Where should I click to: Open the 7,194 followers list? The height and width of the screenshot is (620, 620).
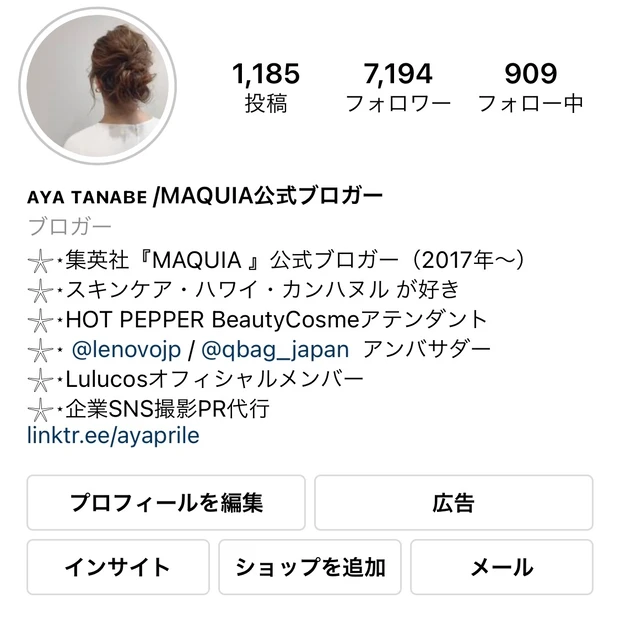(x=398, y=87)
